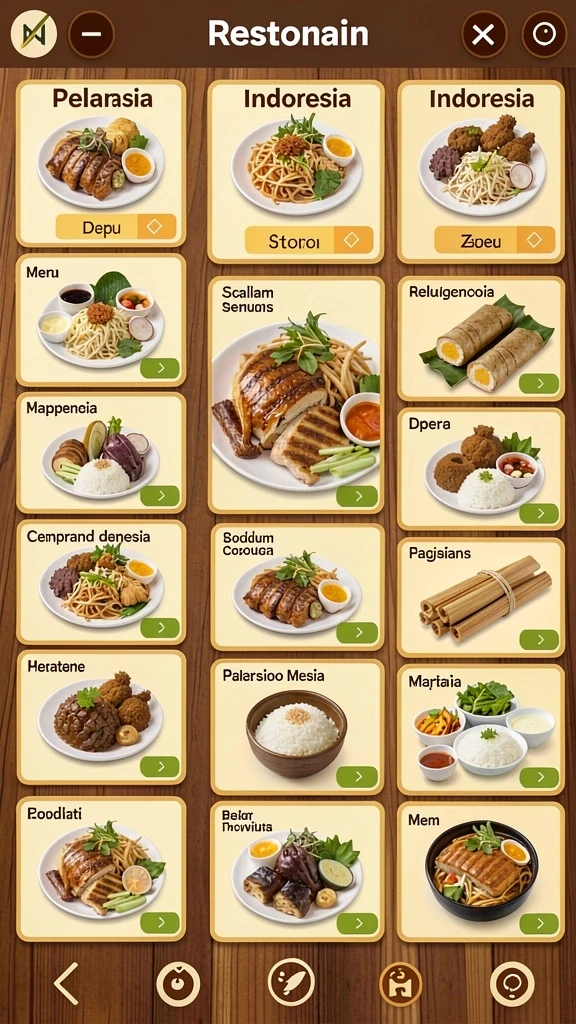Tap the highlighted orange icon in the bottom bar
The image size is (576, 1024).
(x=400, y=984)
